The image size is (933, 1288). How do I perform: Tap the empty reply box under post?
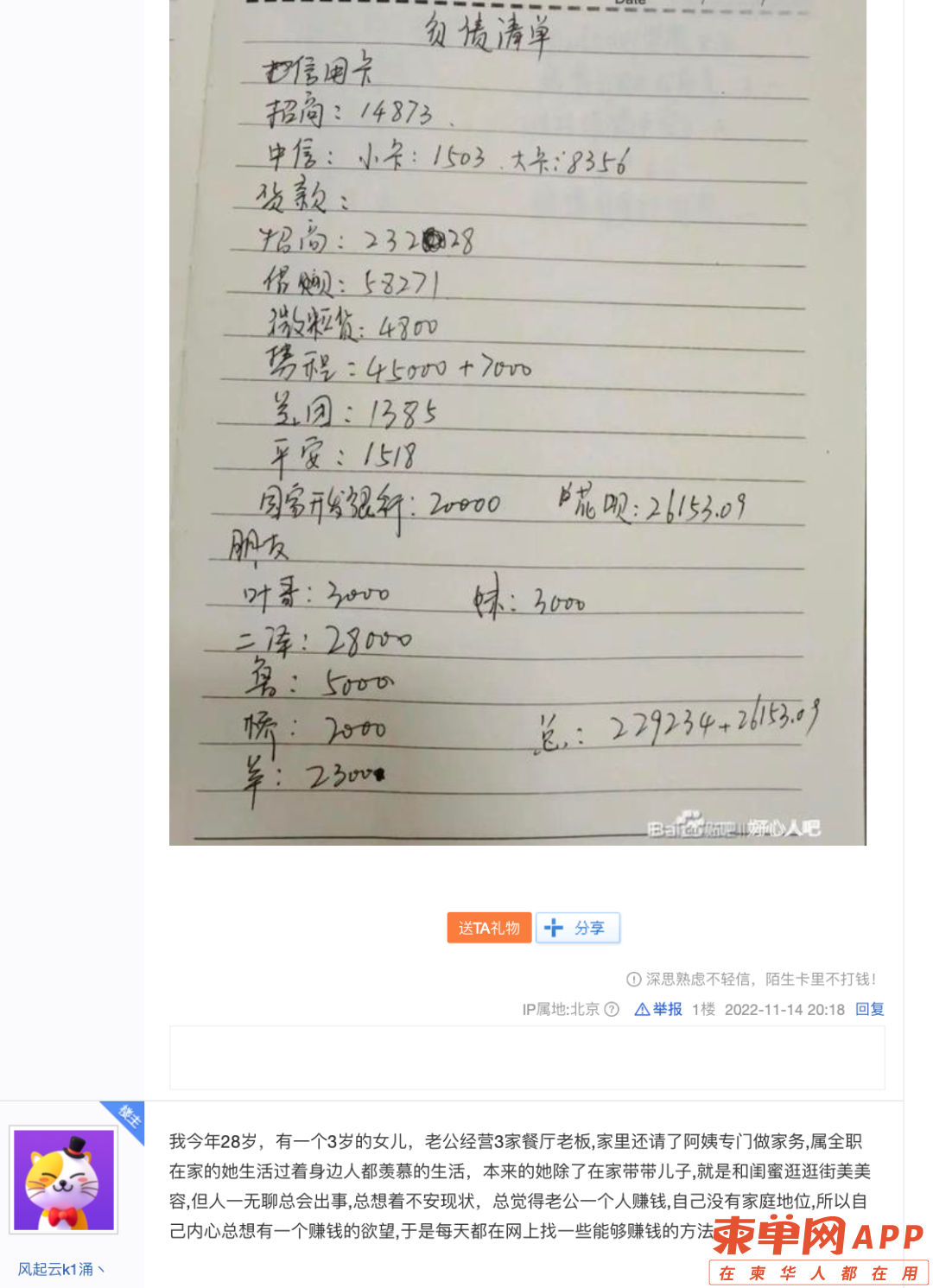pos(527,1057)
